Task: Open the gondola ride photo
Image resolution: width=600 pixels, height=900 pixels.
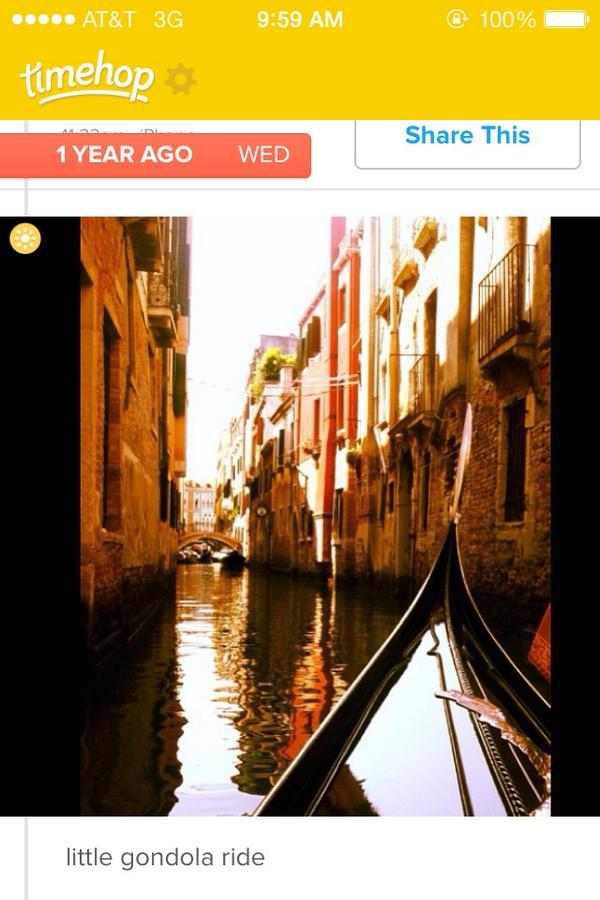Action: point(315,515)
